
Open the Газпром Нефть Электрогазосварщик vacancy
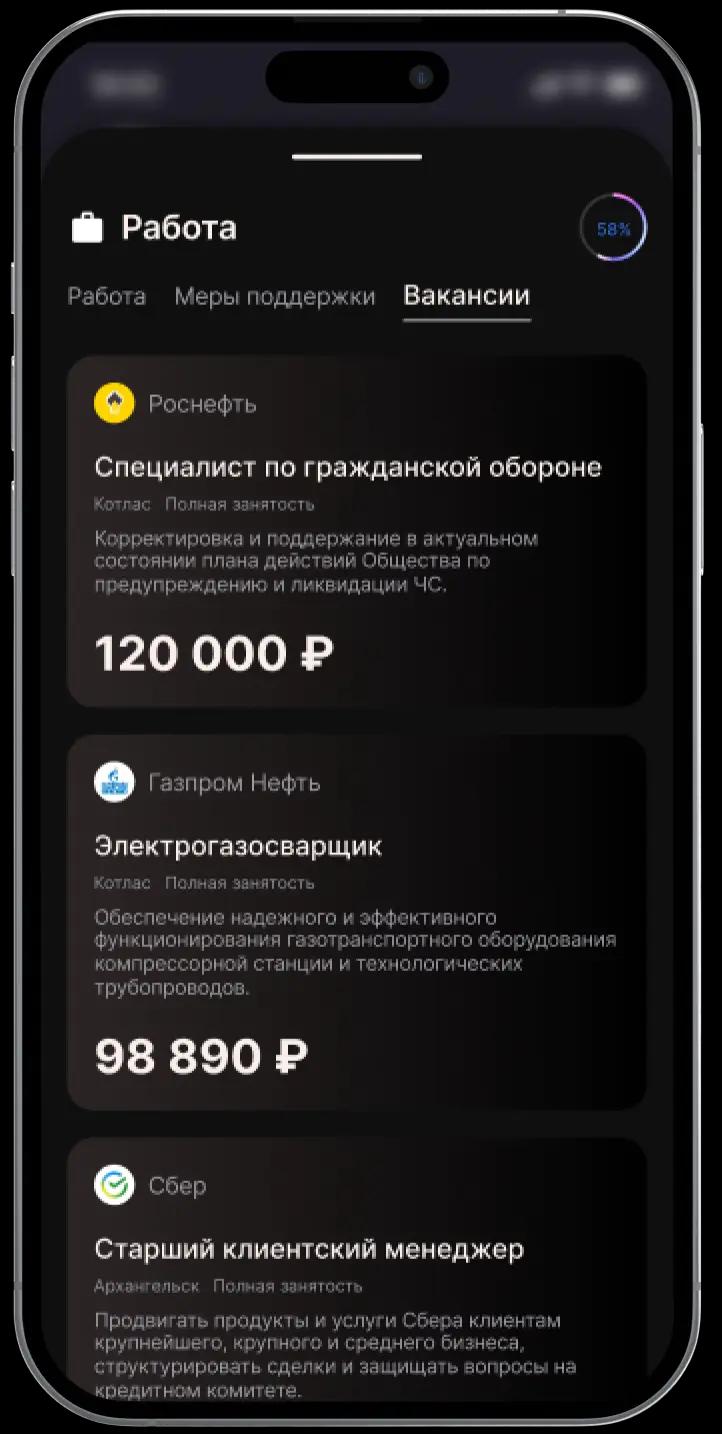point(356,920)
